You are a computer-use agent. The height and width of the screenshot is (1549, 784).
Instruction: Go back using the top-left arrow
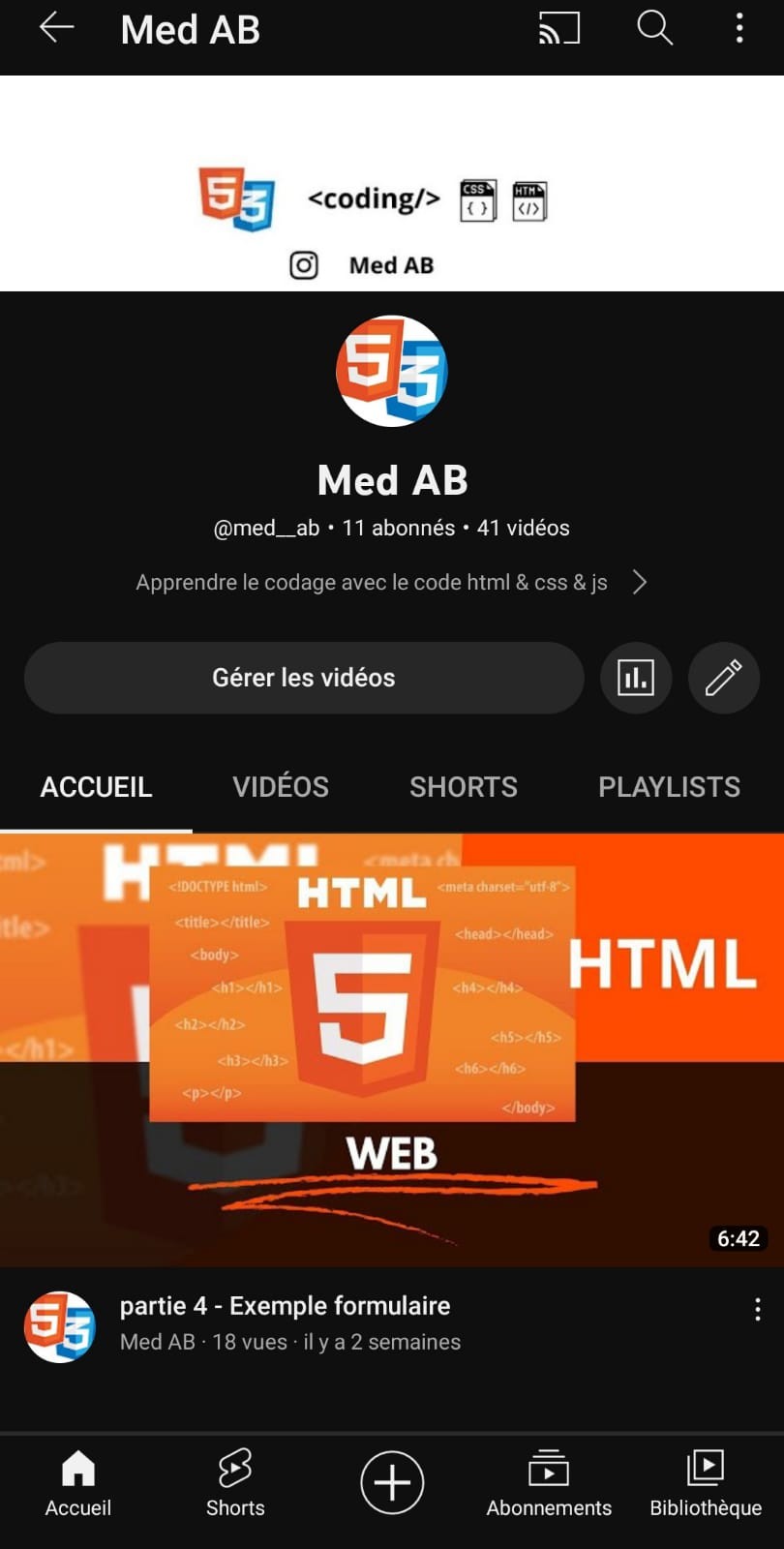(x=56, y=28)
